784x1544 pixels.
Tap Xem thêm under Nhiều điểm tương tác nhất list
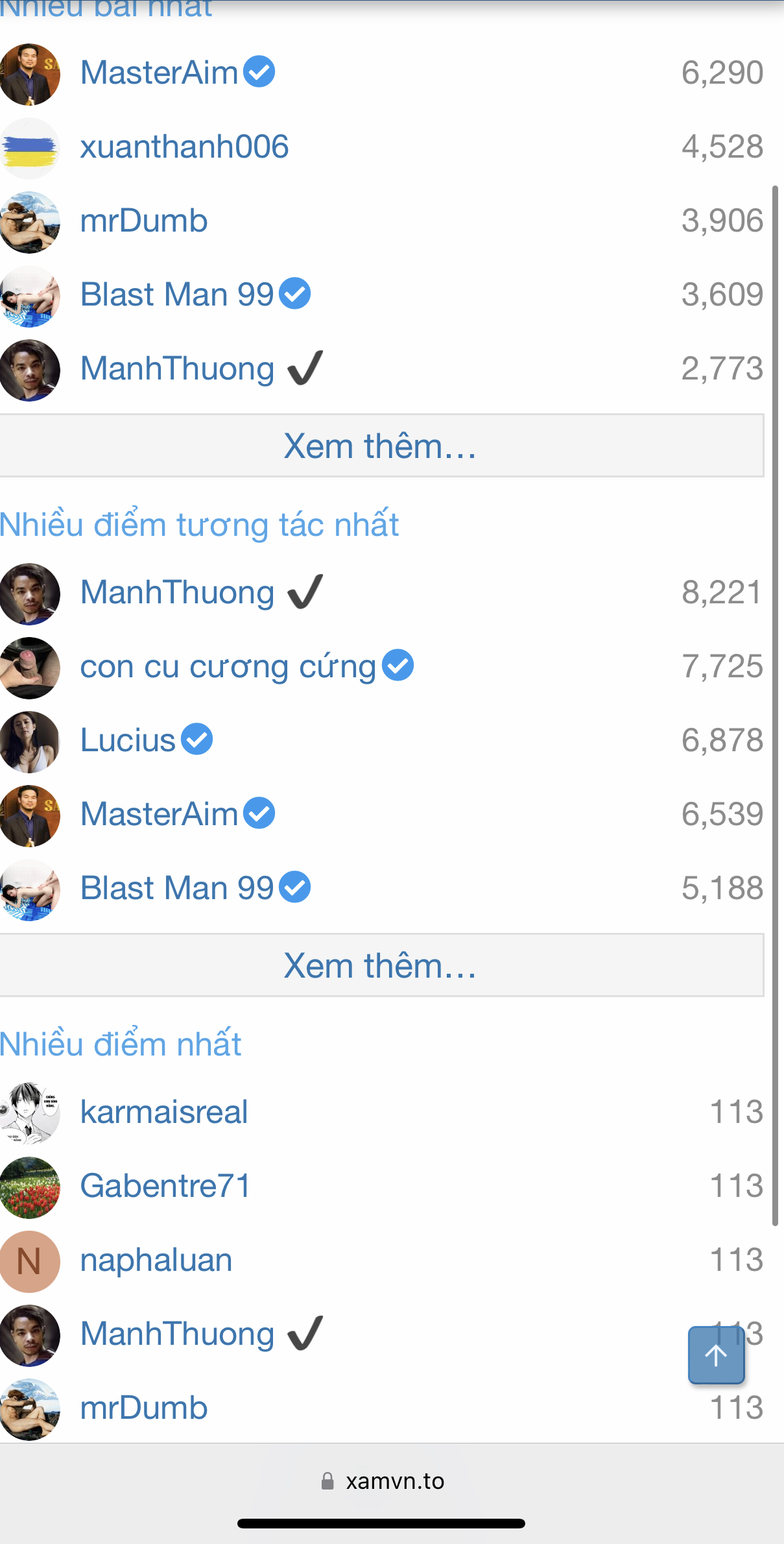381,965
